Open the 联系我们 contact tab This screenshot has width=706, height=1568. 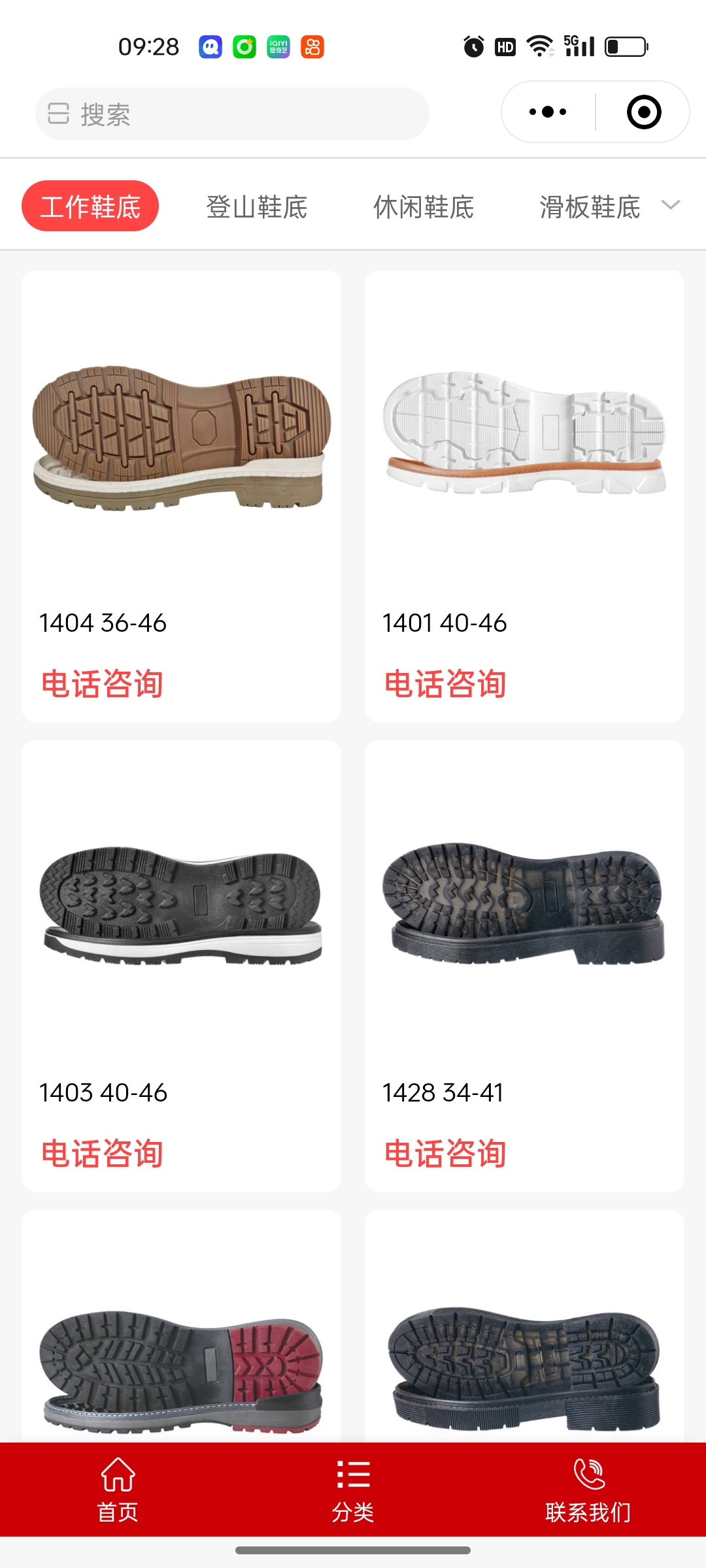tap(588, 1490)
